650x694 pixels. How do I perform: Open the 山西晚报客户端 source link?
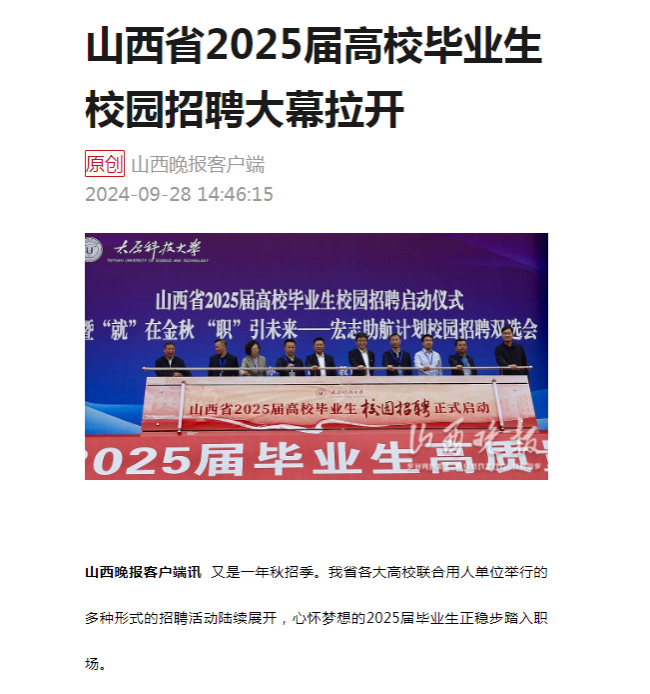(x=198, y=165)
